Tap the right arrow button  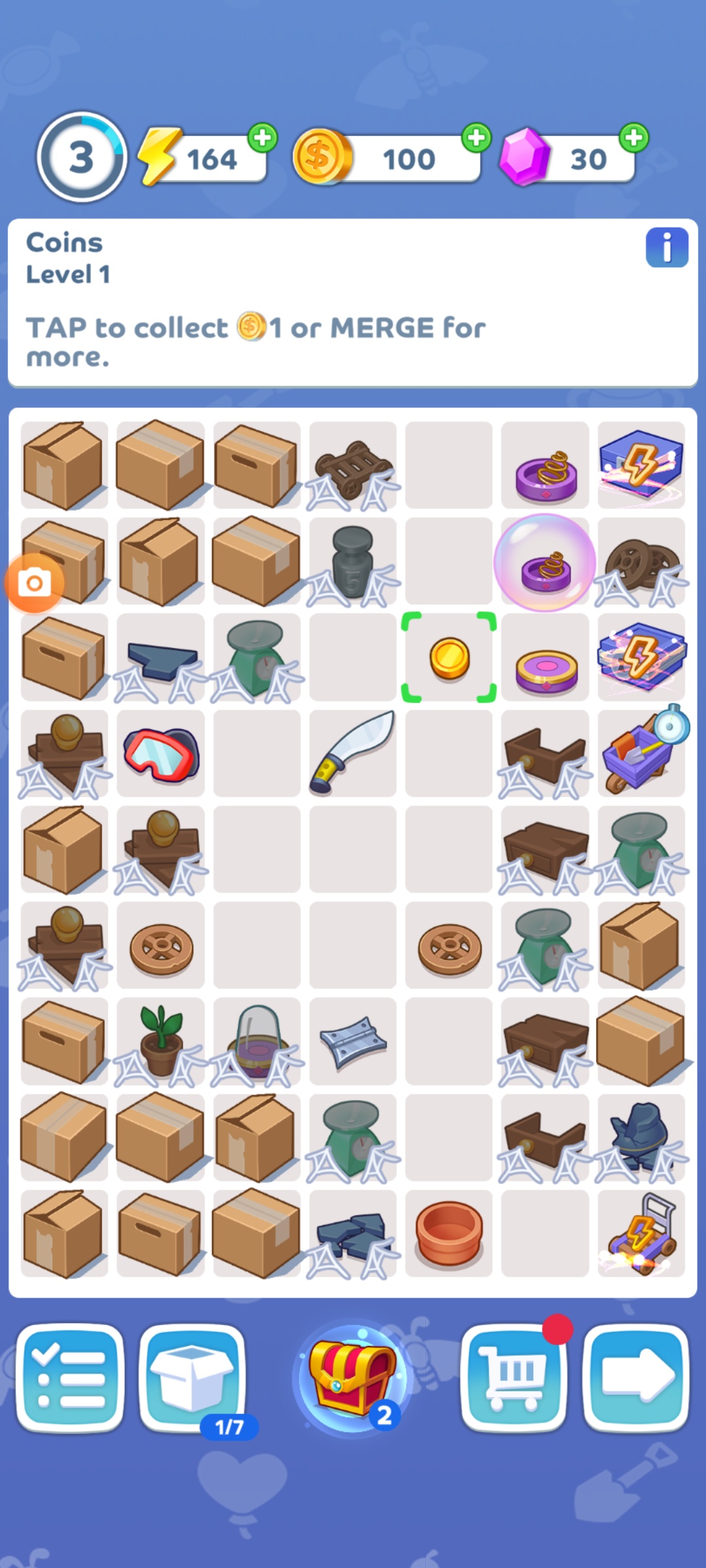[635, 1377]
